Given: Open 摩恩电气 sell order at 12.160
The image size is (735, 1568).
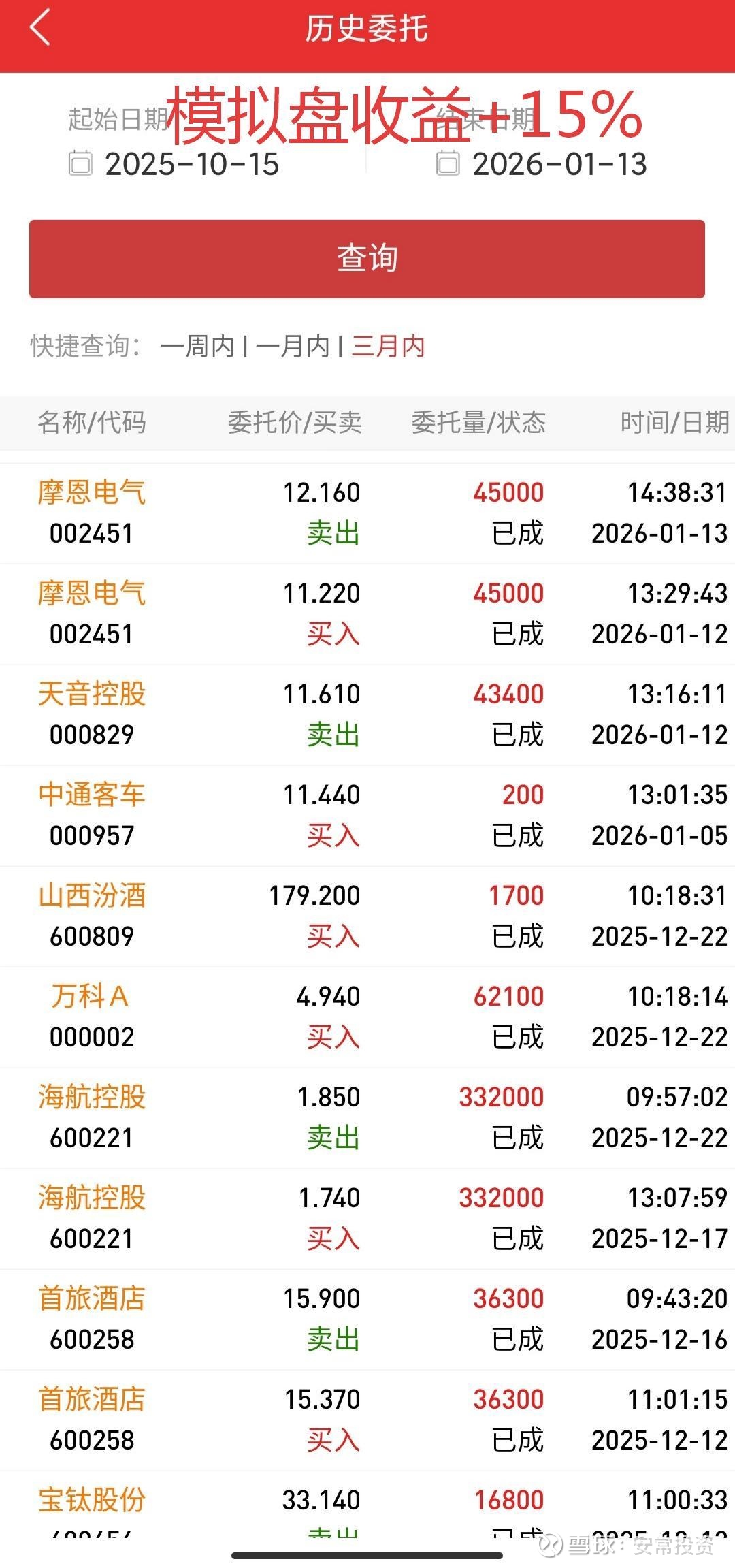Looking at the screenshot, I should coord(367,513).
